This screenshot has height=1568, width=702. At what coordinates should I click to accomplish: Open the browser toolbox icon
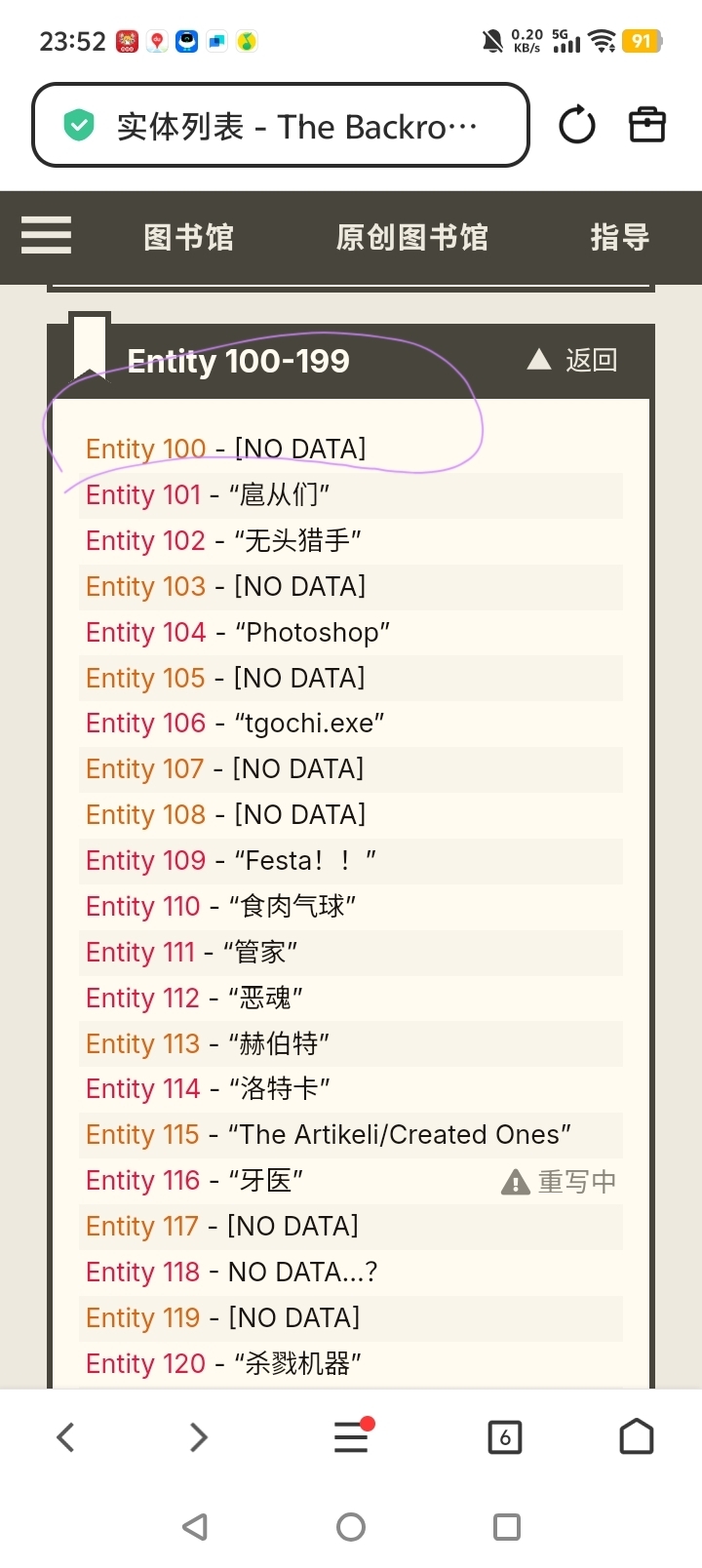click(x=646, y=126)
